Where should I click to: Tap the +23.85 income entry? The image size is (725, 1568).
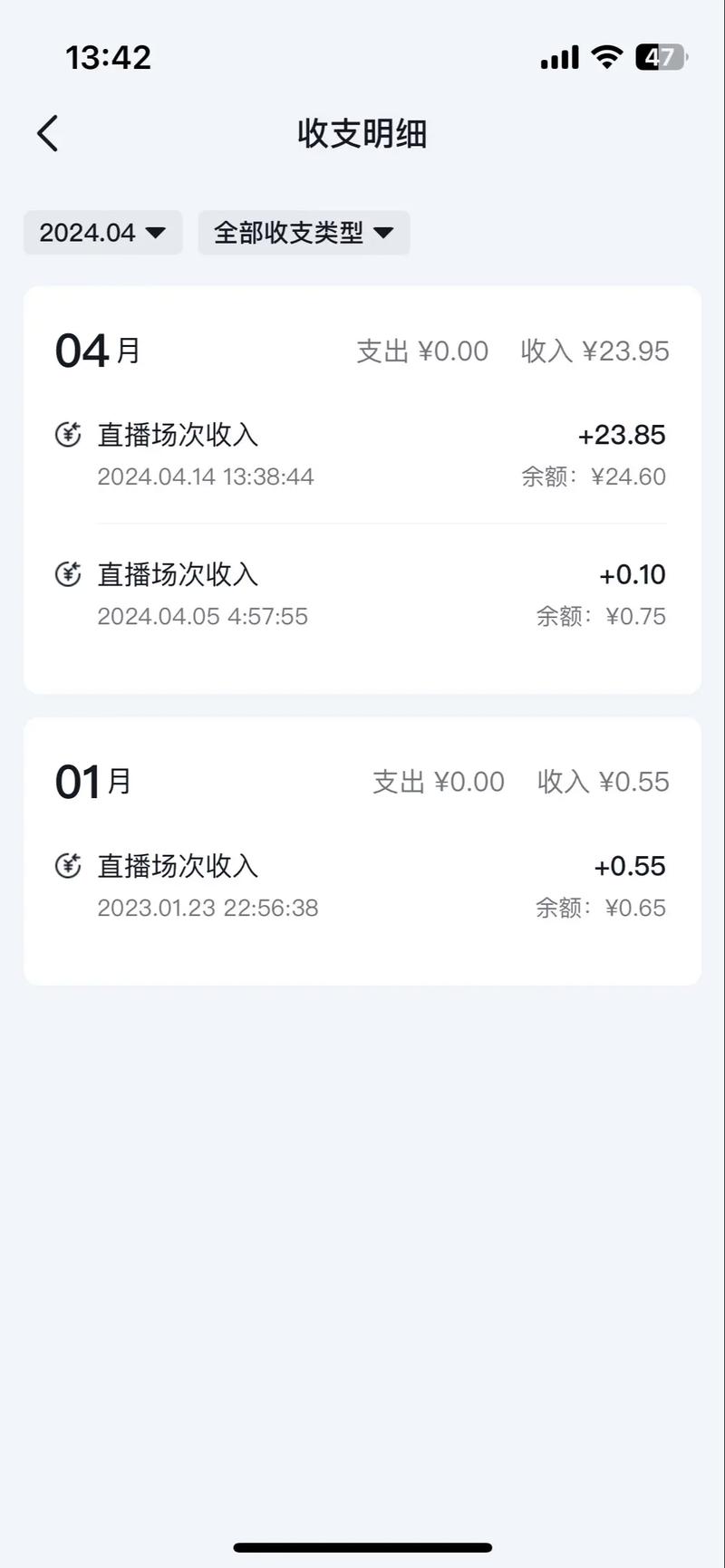click(x=623, y=435)
